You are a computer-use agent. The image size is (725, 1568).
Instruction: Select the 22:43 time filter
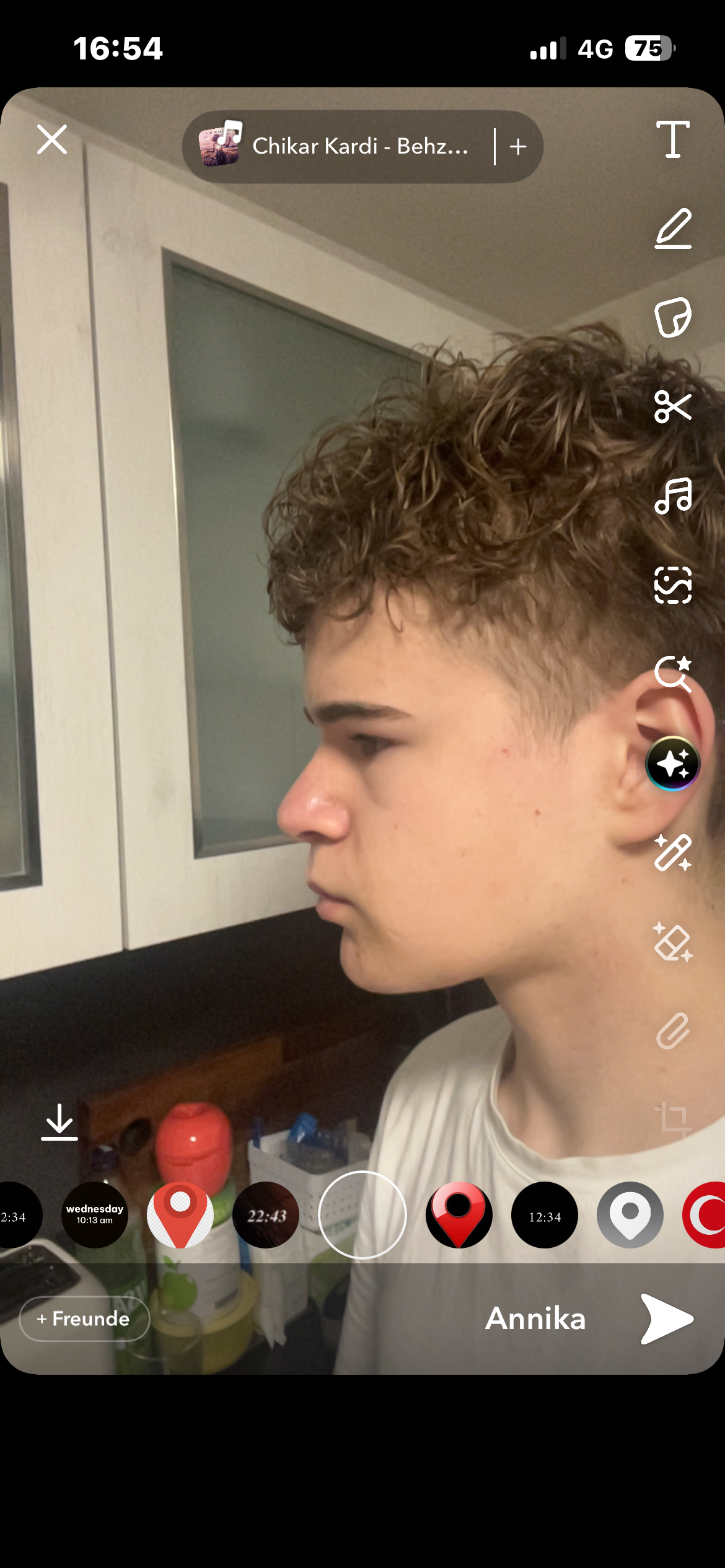point(266,1214)
